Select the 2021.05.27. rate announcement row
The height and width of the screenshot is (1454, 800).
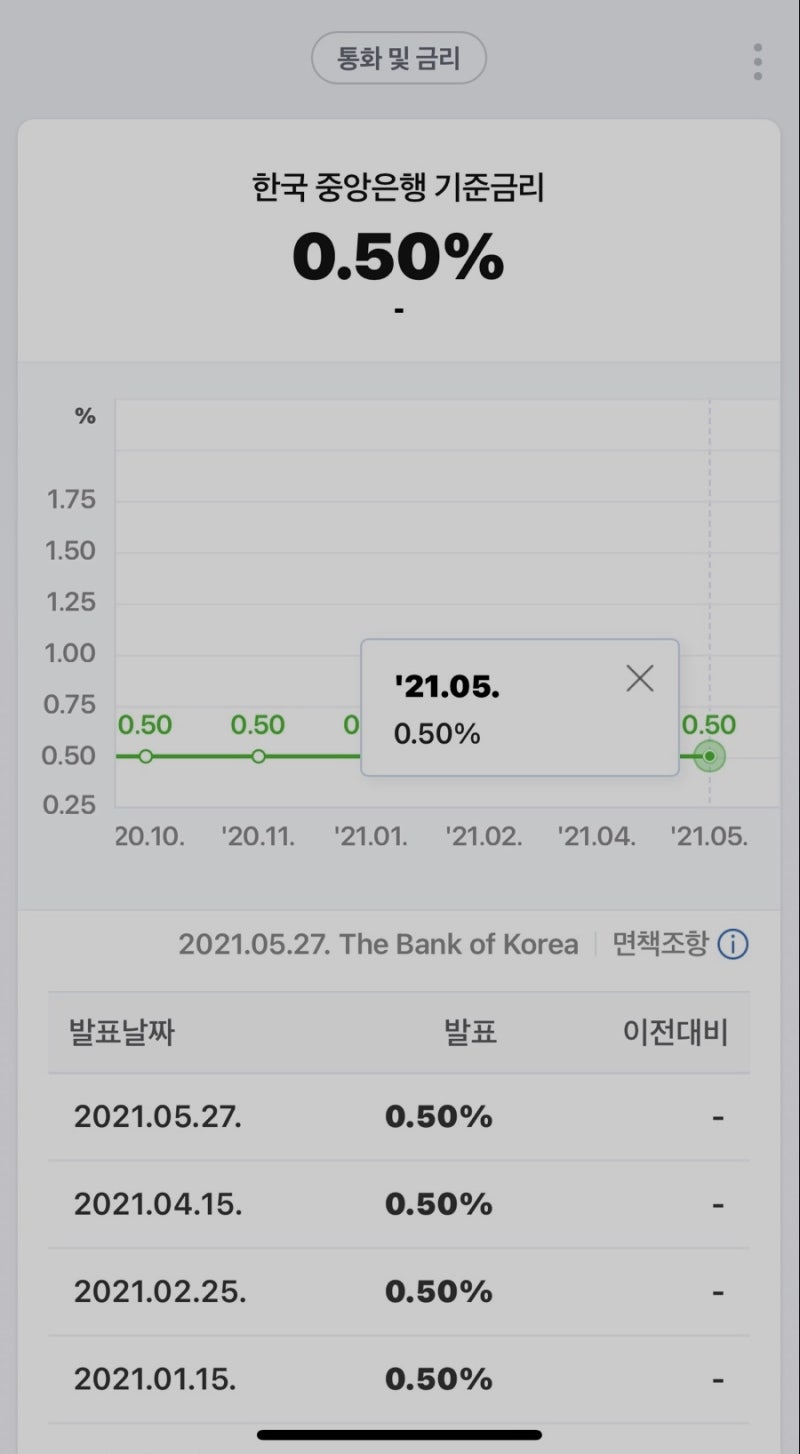[399, 1117]
